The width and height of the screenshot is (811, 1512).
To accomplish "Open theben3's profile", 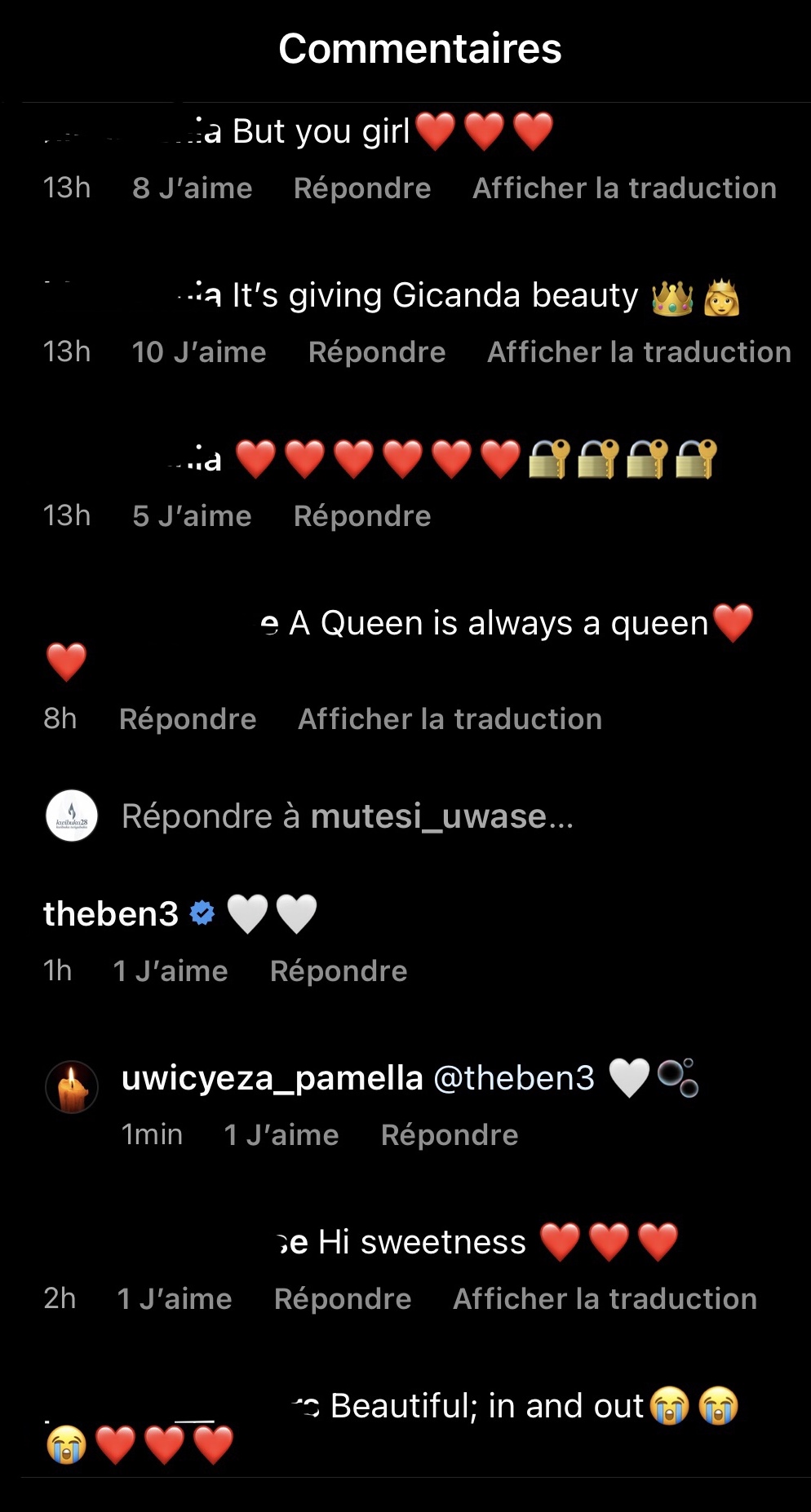I will [x=111, y=914].
